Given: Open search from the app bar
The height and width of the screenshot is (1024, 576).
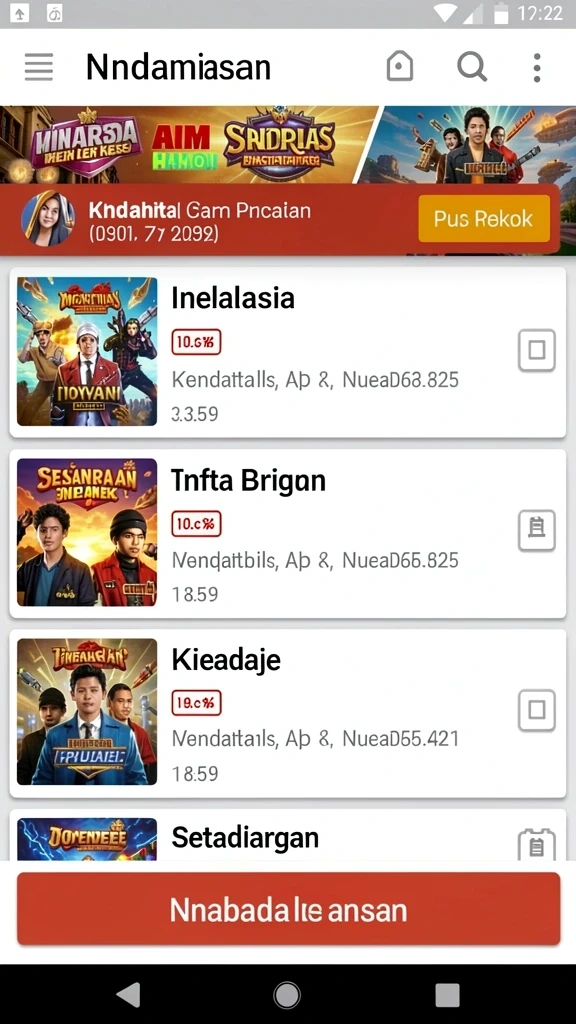Looking at the screenshot, I should click(472, 67).
